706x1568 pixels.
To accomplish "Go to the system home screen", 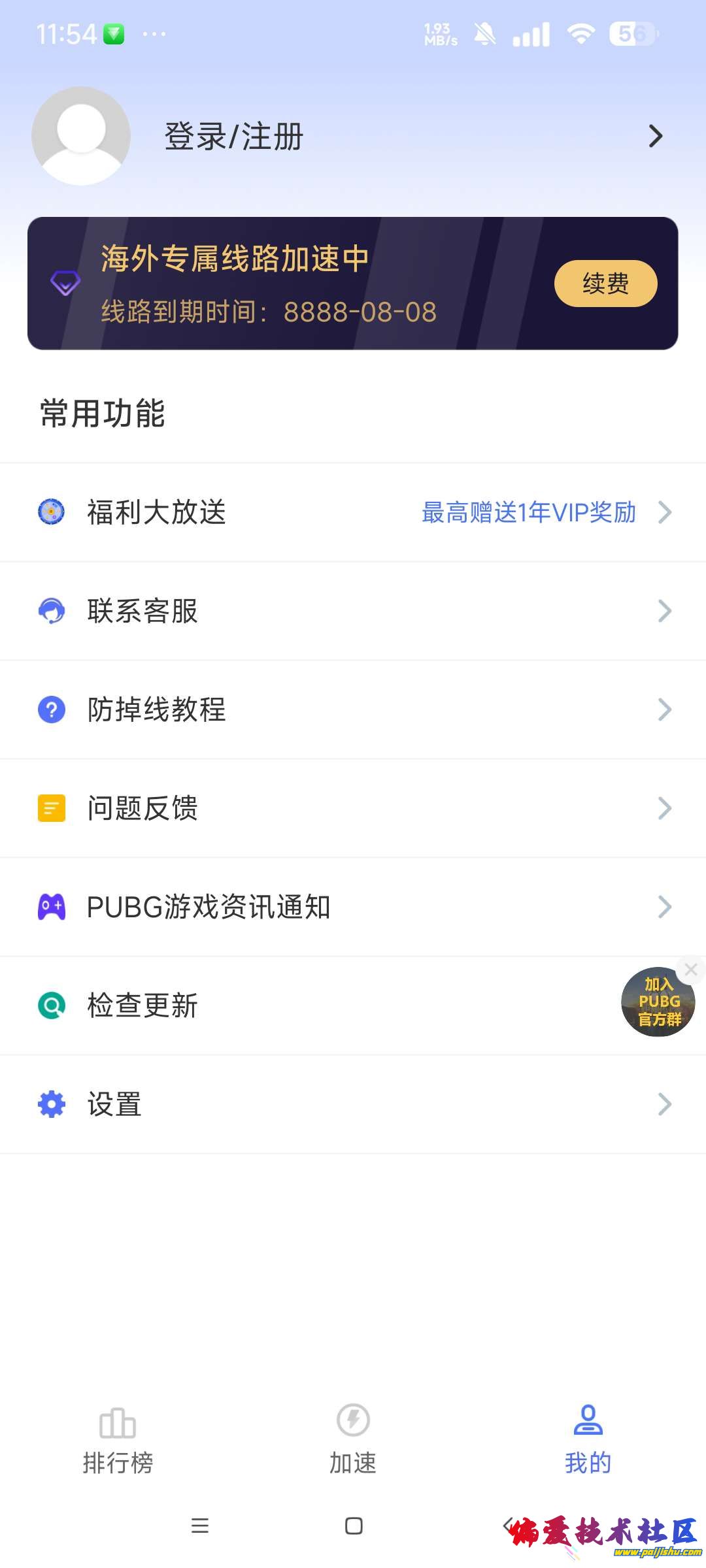I will pyautogui.click(x=354, y=1526).
